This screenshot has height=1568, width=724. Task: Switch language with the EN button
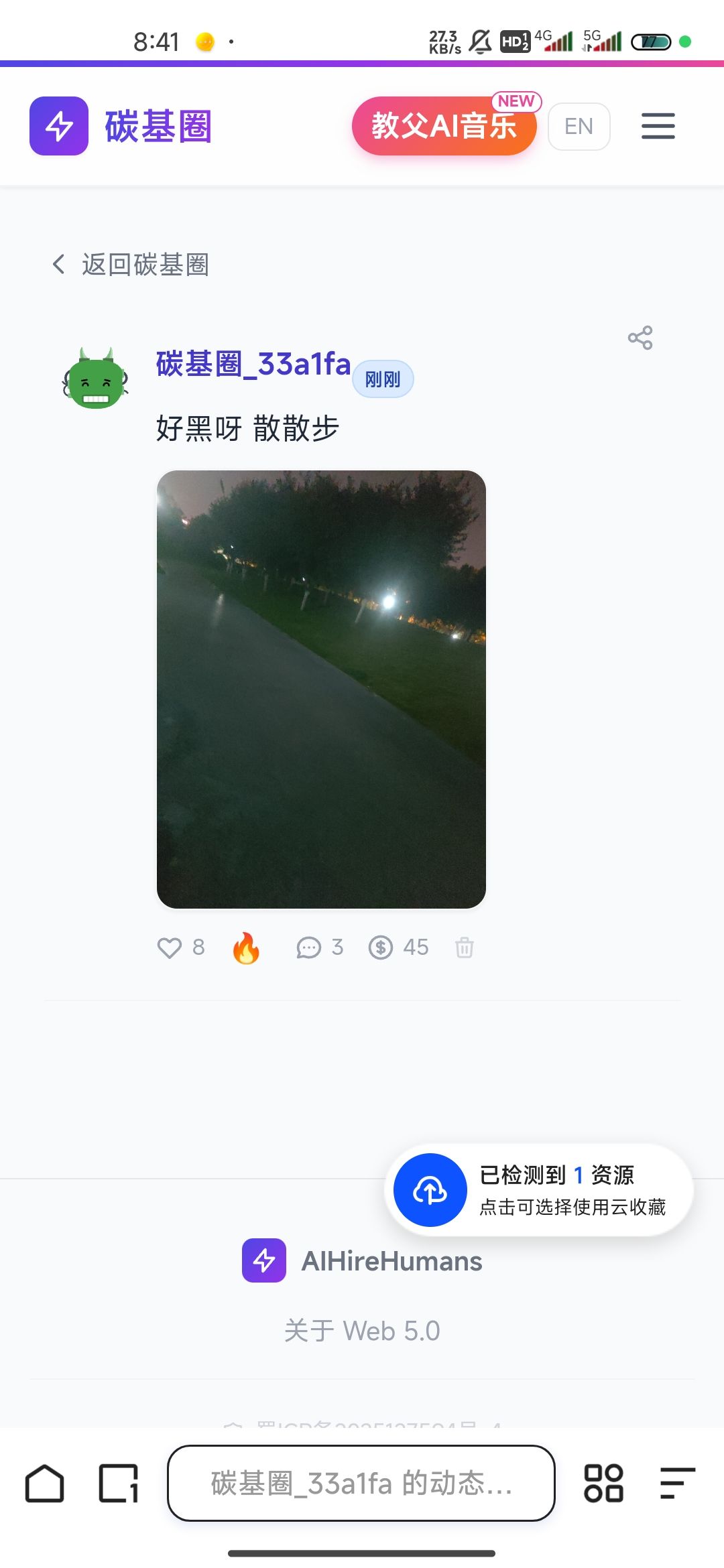pyautogui.click(x=579, y=126)
